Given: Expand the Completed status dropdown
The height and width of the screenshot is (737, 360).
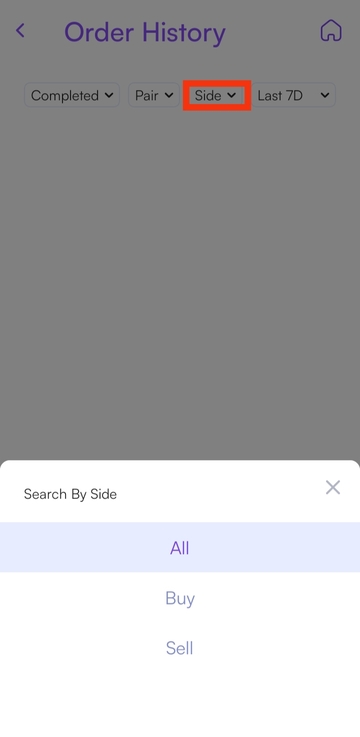Looking at the screenshot, I should tap(72, 95).
